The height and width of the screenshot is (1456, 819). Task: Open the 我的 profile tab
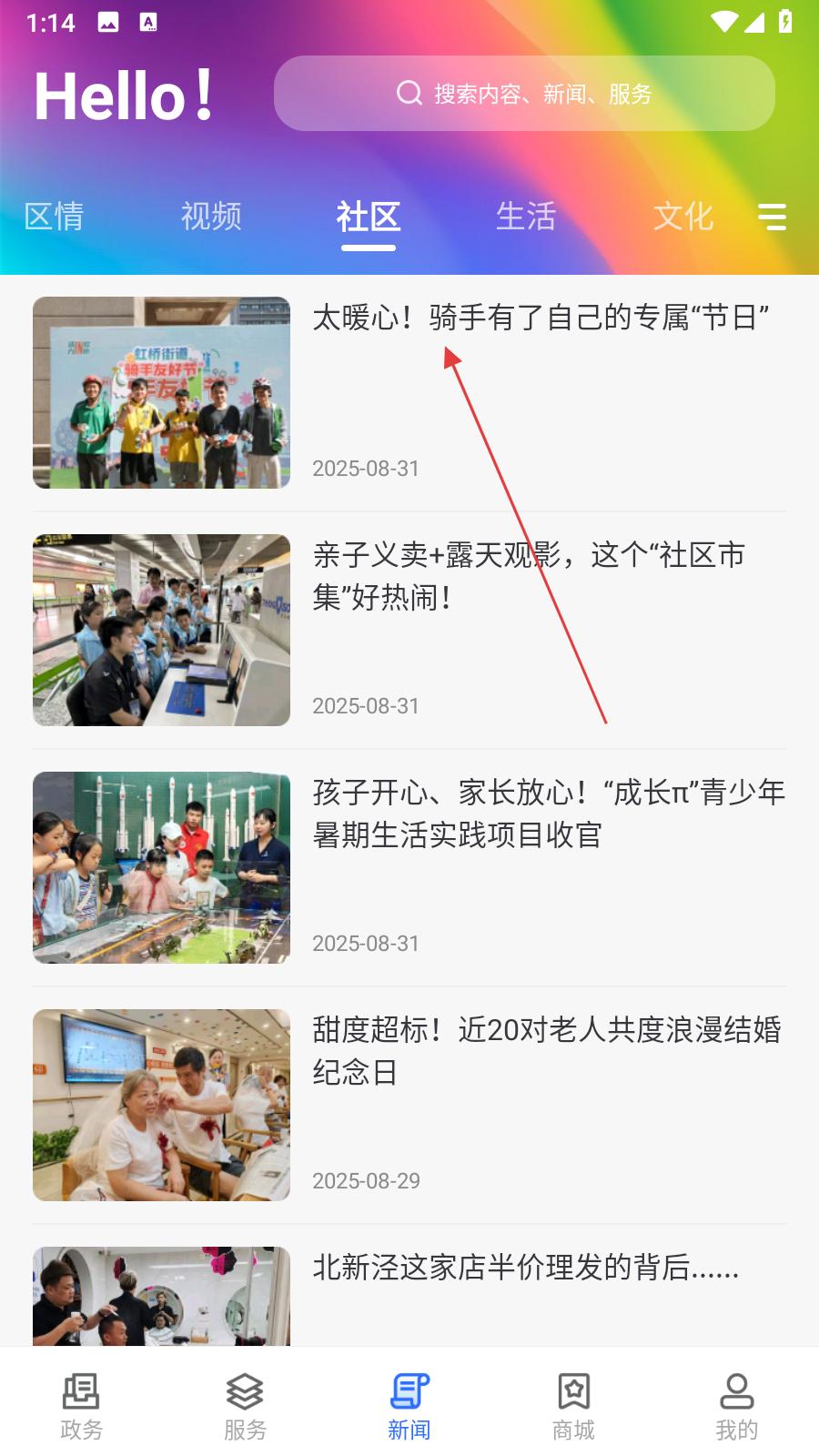[x=736, y=1406]
